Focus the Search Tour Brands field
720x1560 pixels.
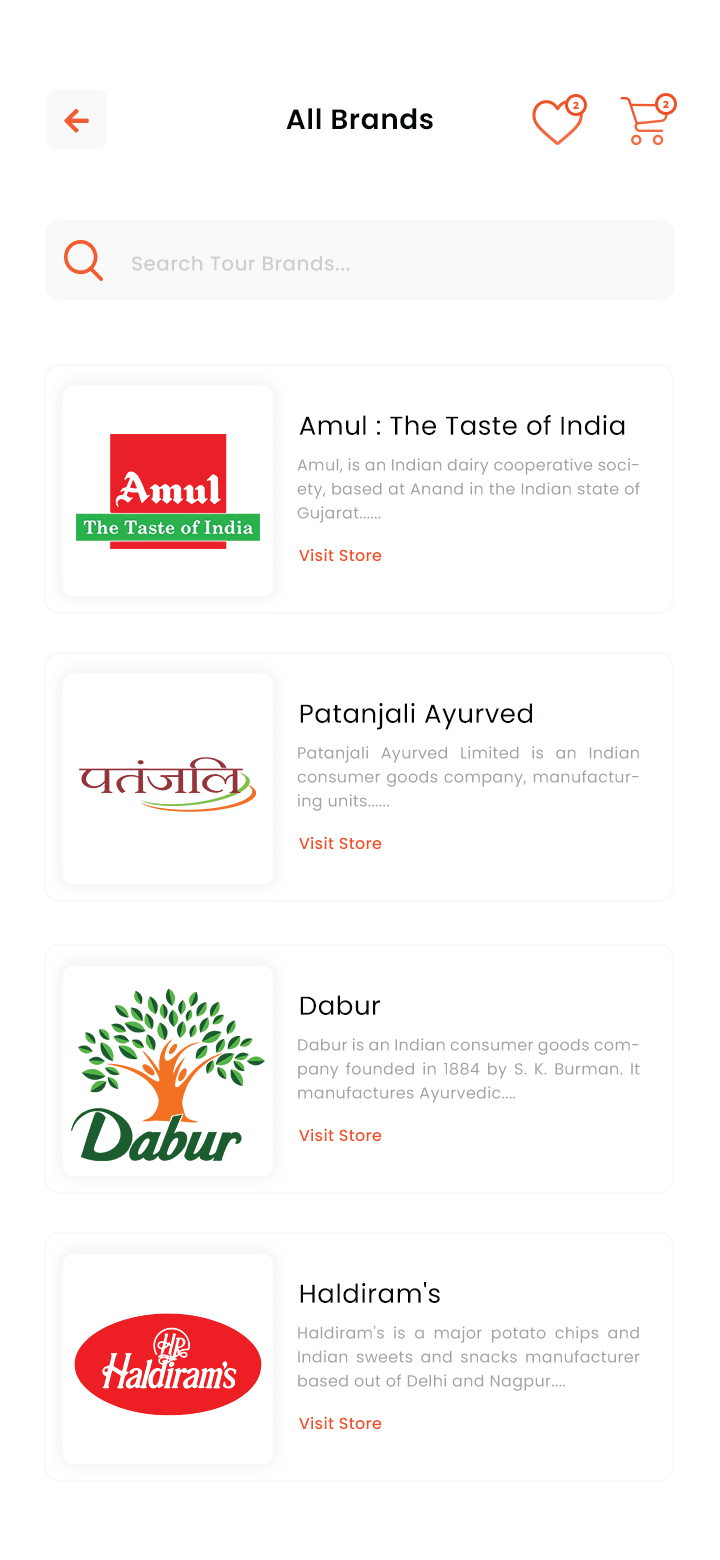pyautogui.click(x=360, y=260)
